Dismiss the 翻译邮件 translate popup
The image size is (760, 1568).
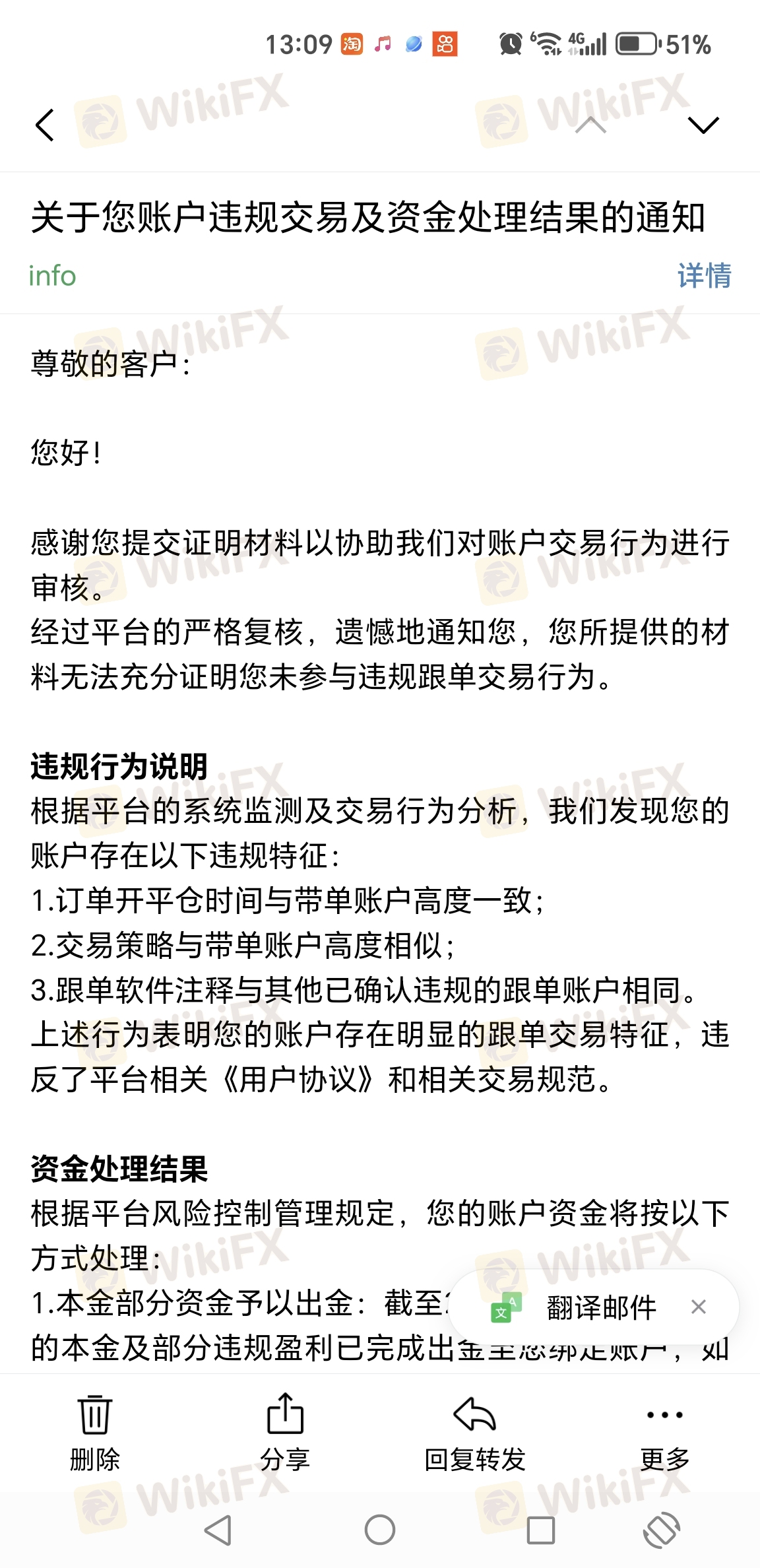click(x=699, y=1306)
